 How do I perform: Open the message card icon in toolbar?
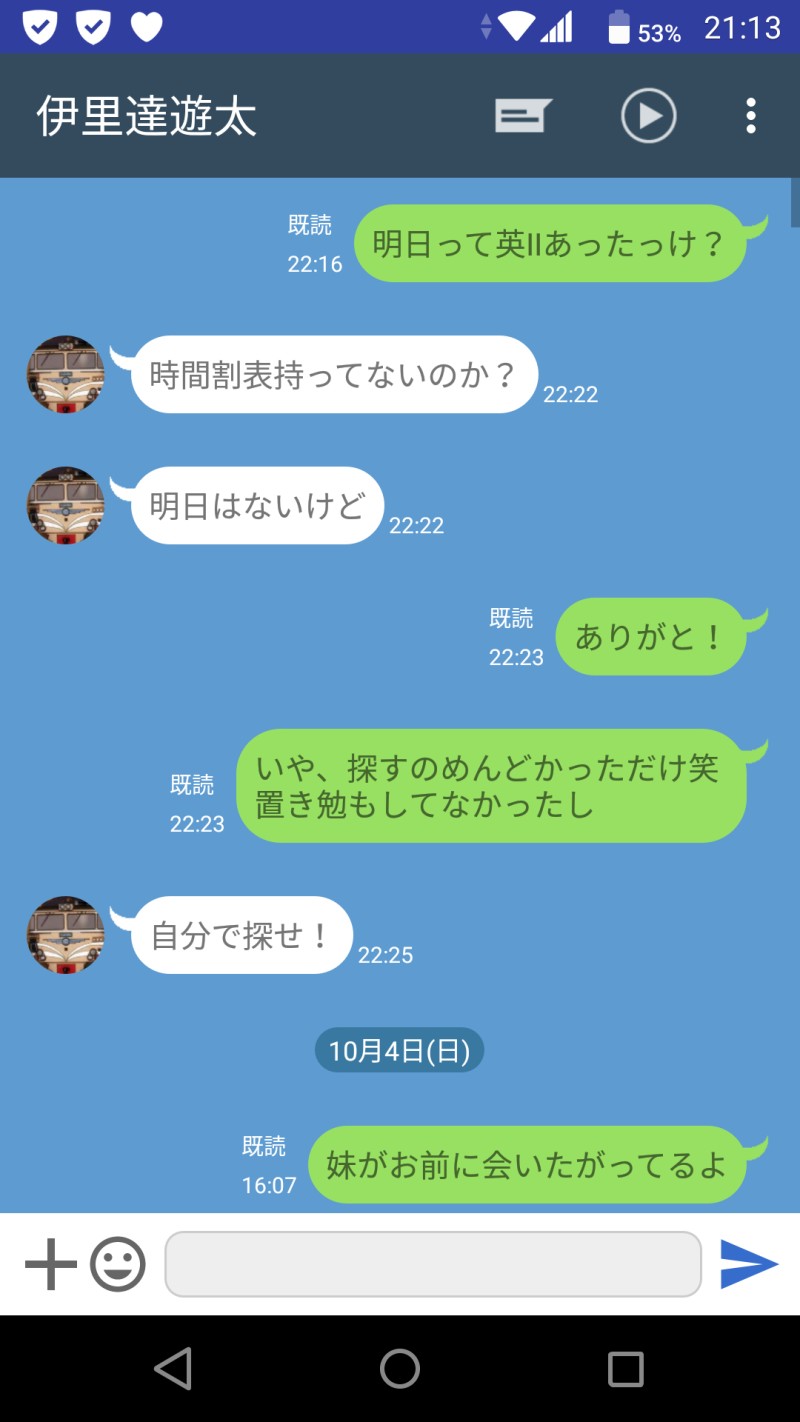tap(524, 116)
